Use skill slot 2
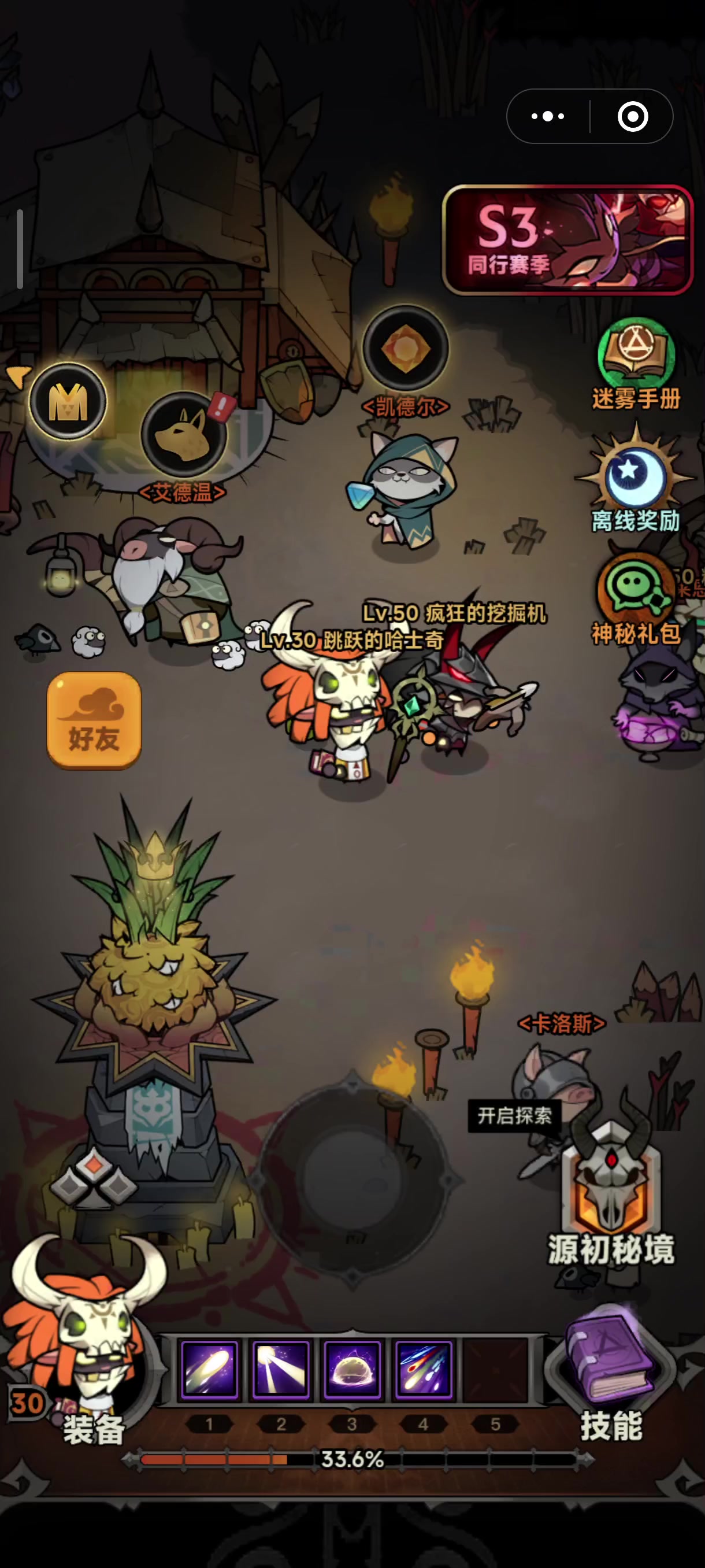The width and height of the screenshot is (705, 1568). click(280, 1369)
